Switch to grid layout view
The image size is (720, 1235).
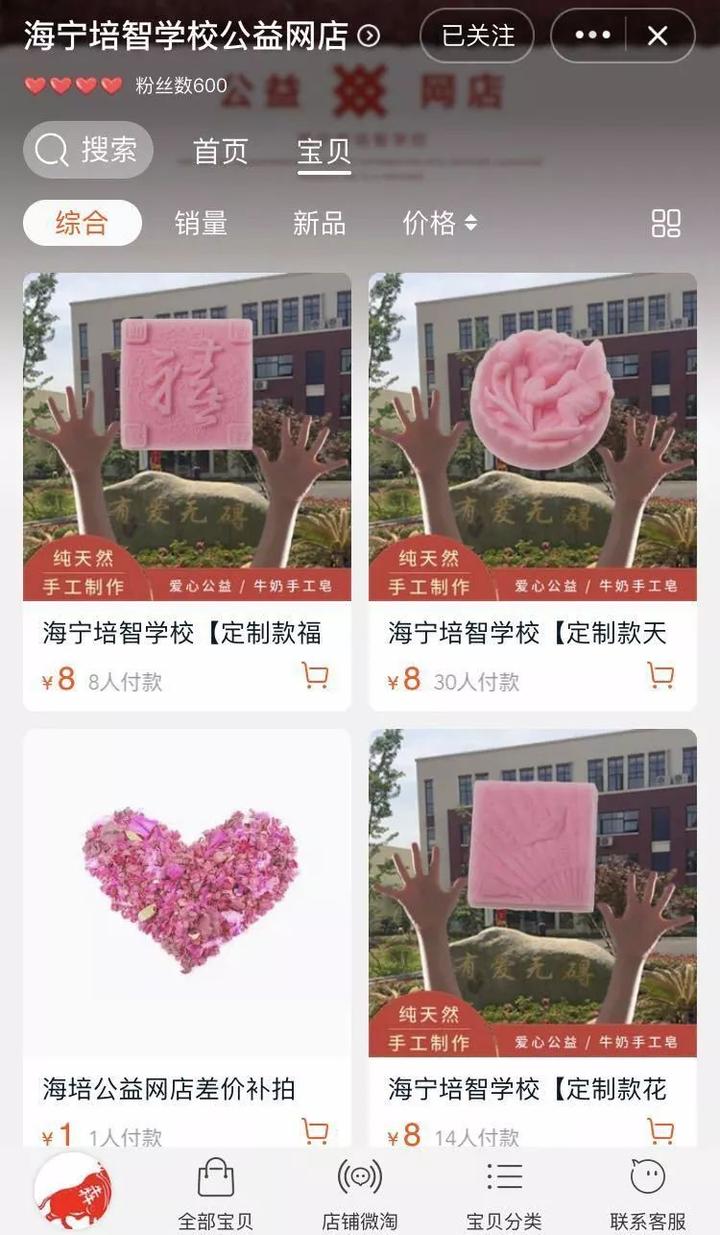(665, 224)
